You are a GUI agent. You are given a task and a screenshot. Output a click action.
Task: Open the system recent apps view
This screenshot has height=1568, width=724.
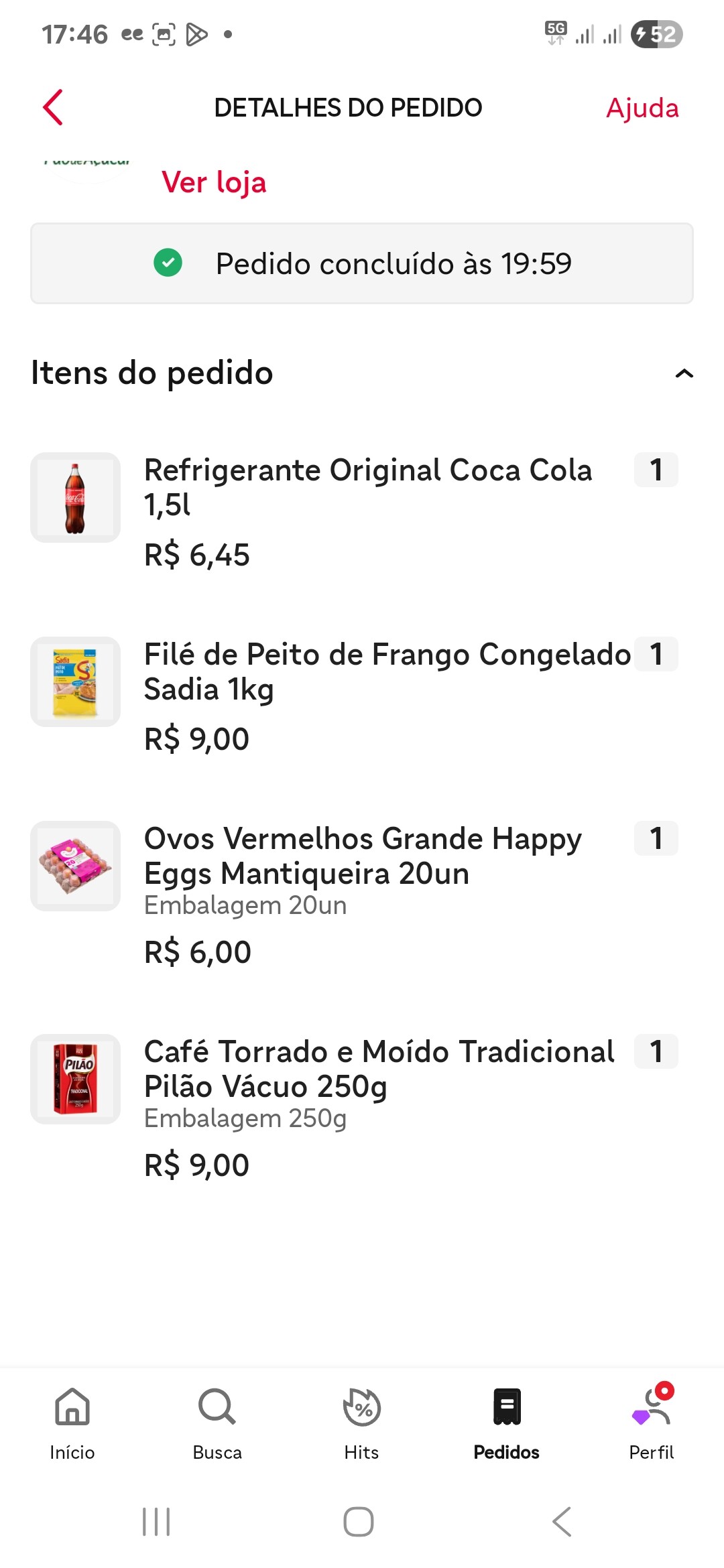(x=156, y=1522)
